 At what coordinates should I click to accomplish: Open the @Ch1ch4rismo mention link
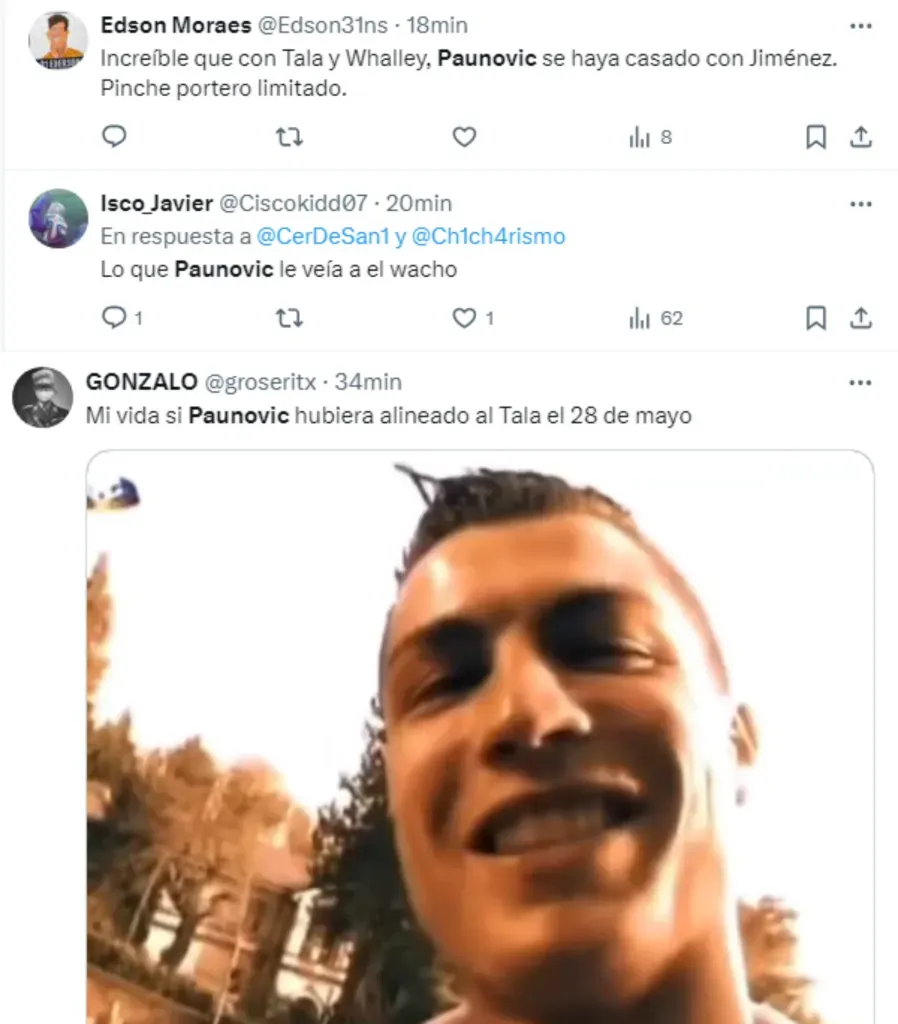pyautogui.click(x=488, y=237)
